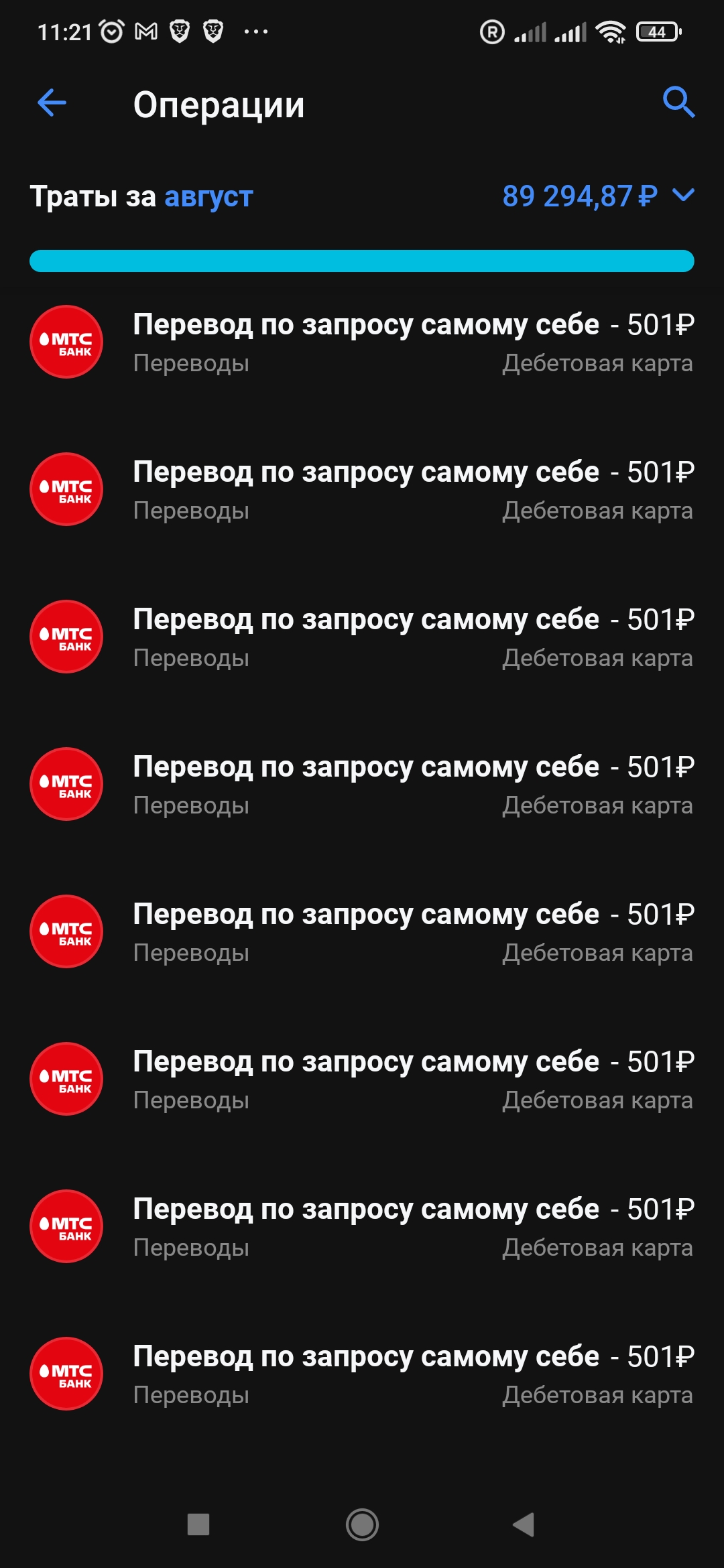Go to the system home screen
The height and width of the screenshot is (1568, 724).
[x=362, y=1524]
